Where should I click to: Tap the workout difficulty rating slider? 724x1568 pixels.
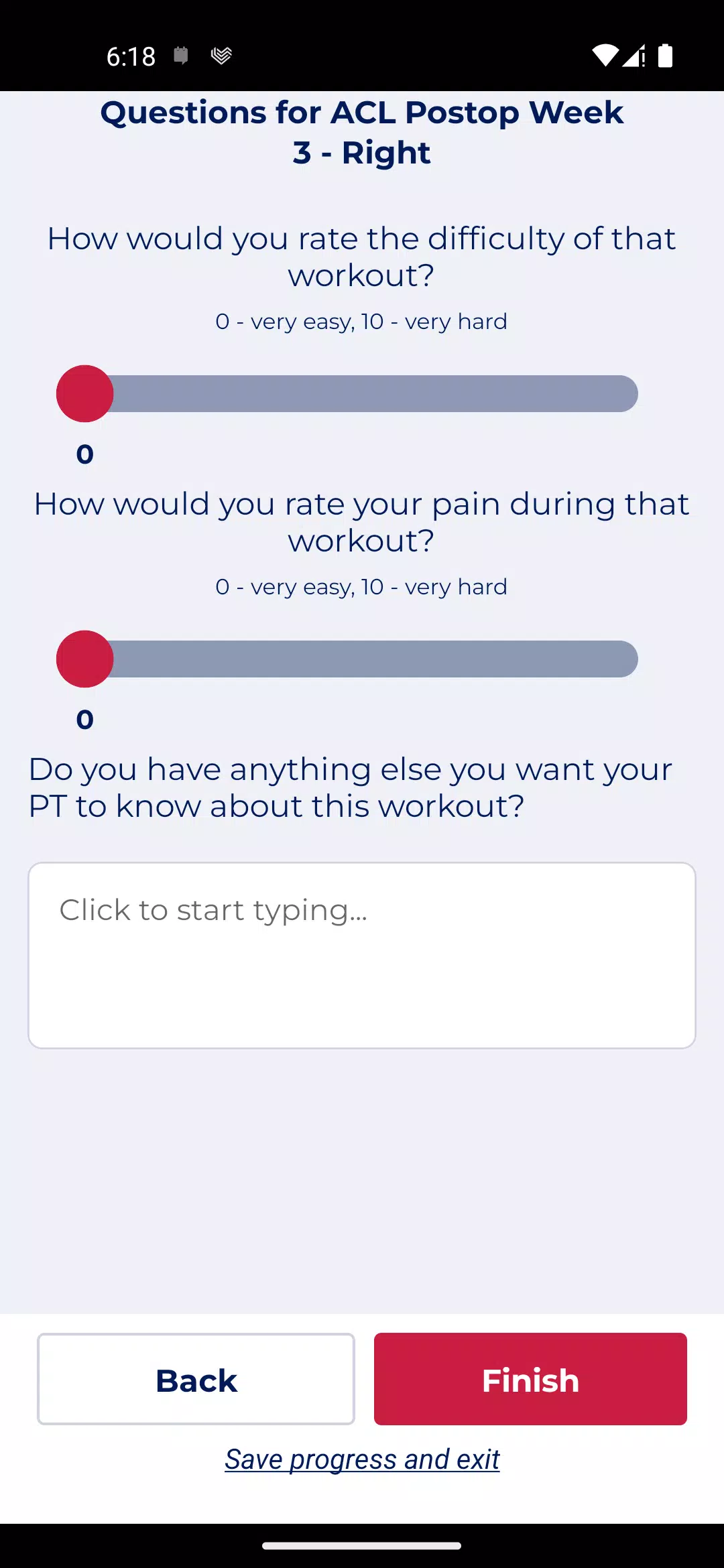pos(347,393)
